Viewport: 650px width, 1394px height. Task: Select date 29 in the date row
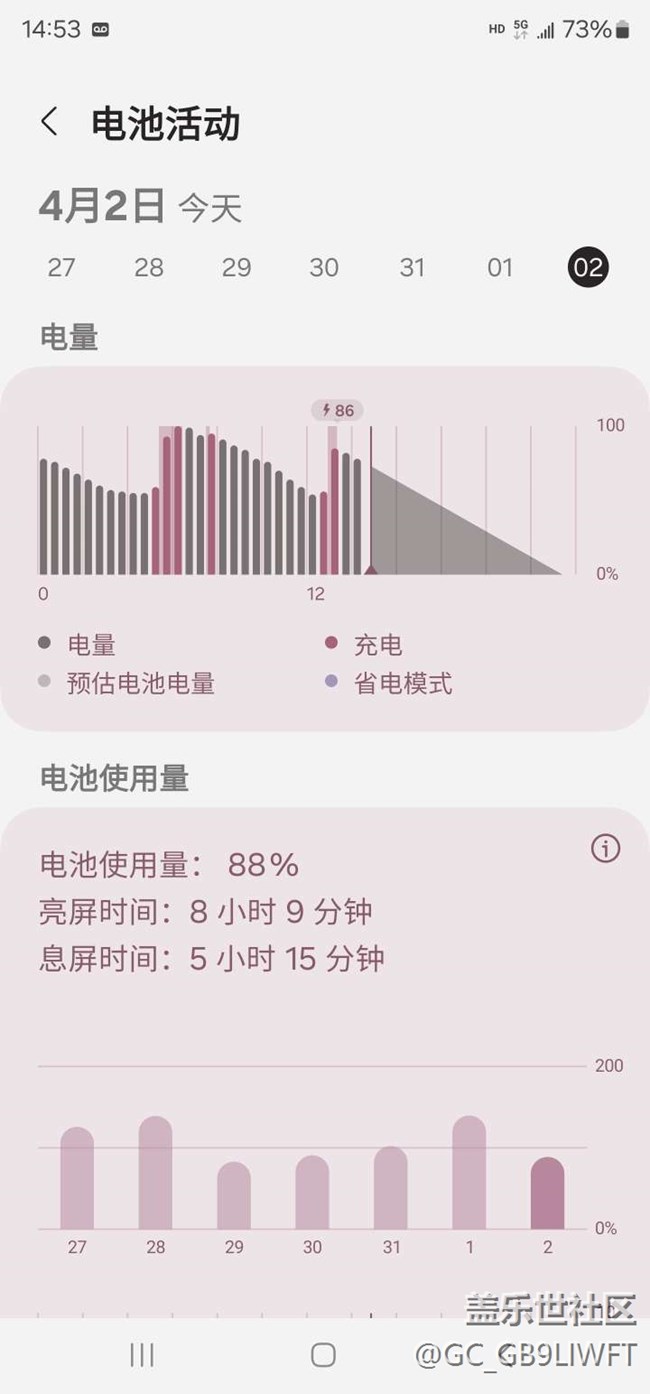(x=237, y=268)
